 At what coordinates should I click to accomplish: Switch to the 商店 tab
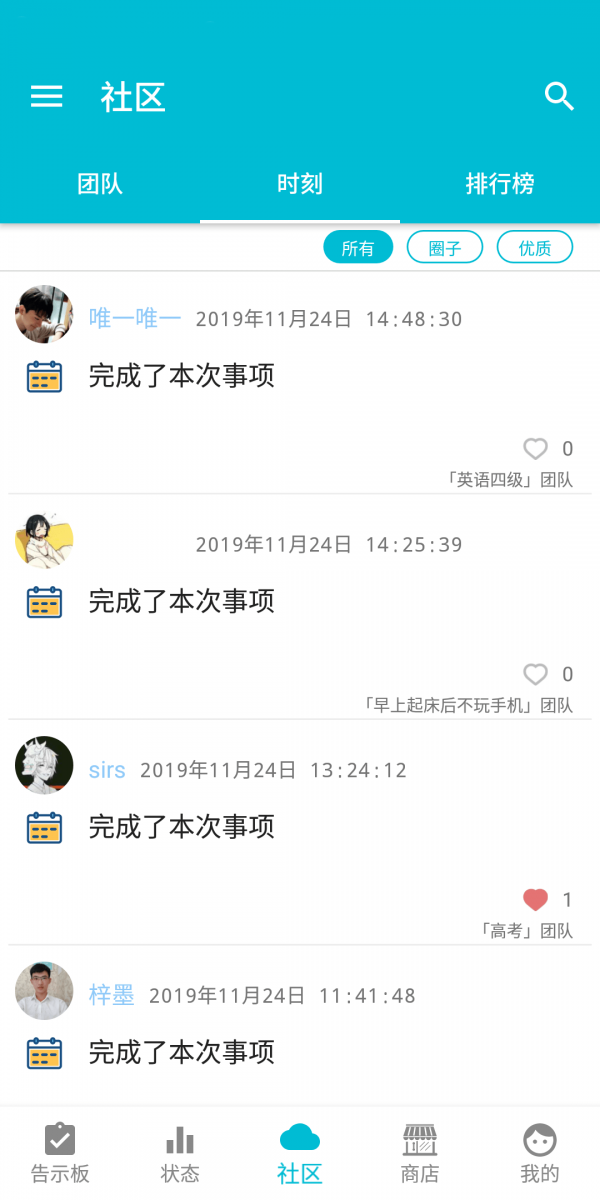tap(420, 1153)
